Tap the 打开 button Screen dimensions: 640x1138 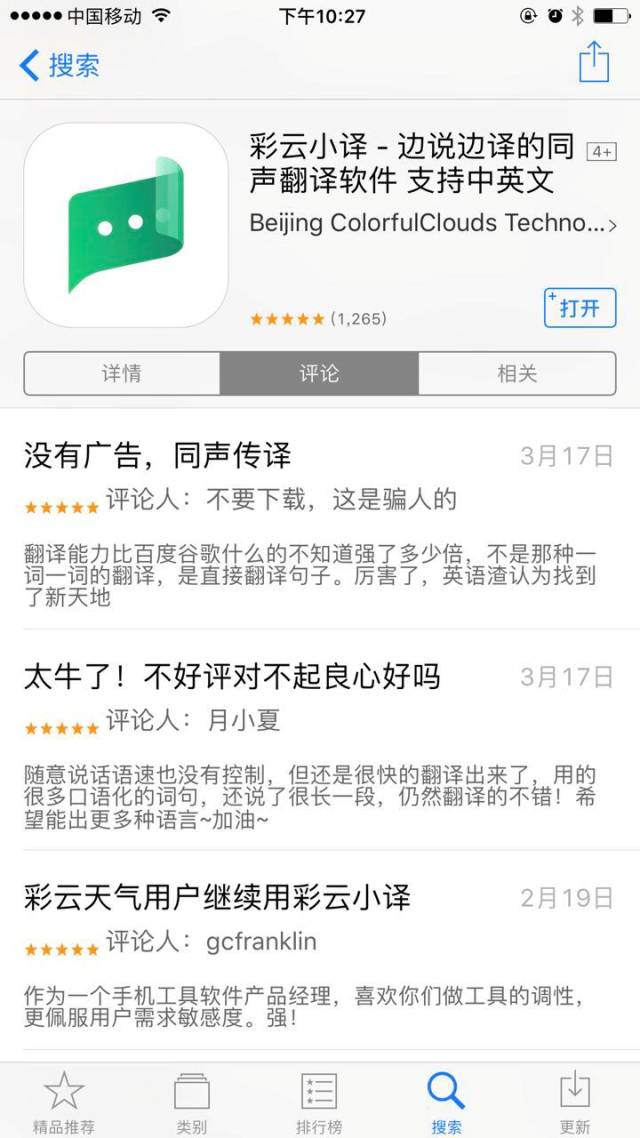click(x=580, y=308)
